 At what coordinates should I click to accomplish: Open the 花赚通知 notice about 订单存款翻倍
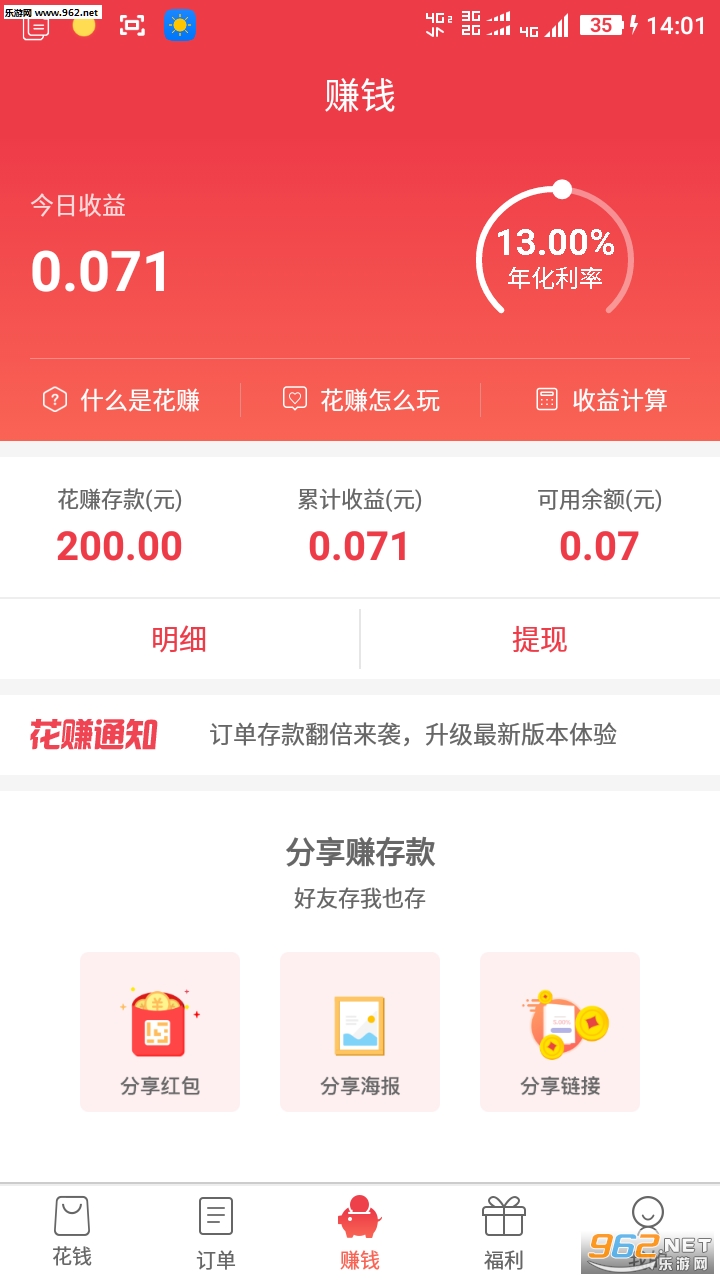click(x=360, y=735)
